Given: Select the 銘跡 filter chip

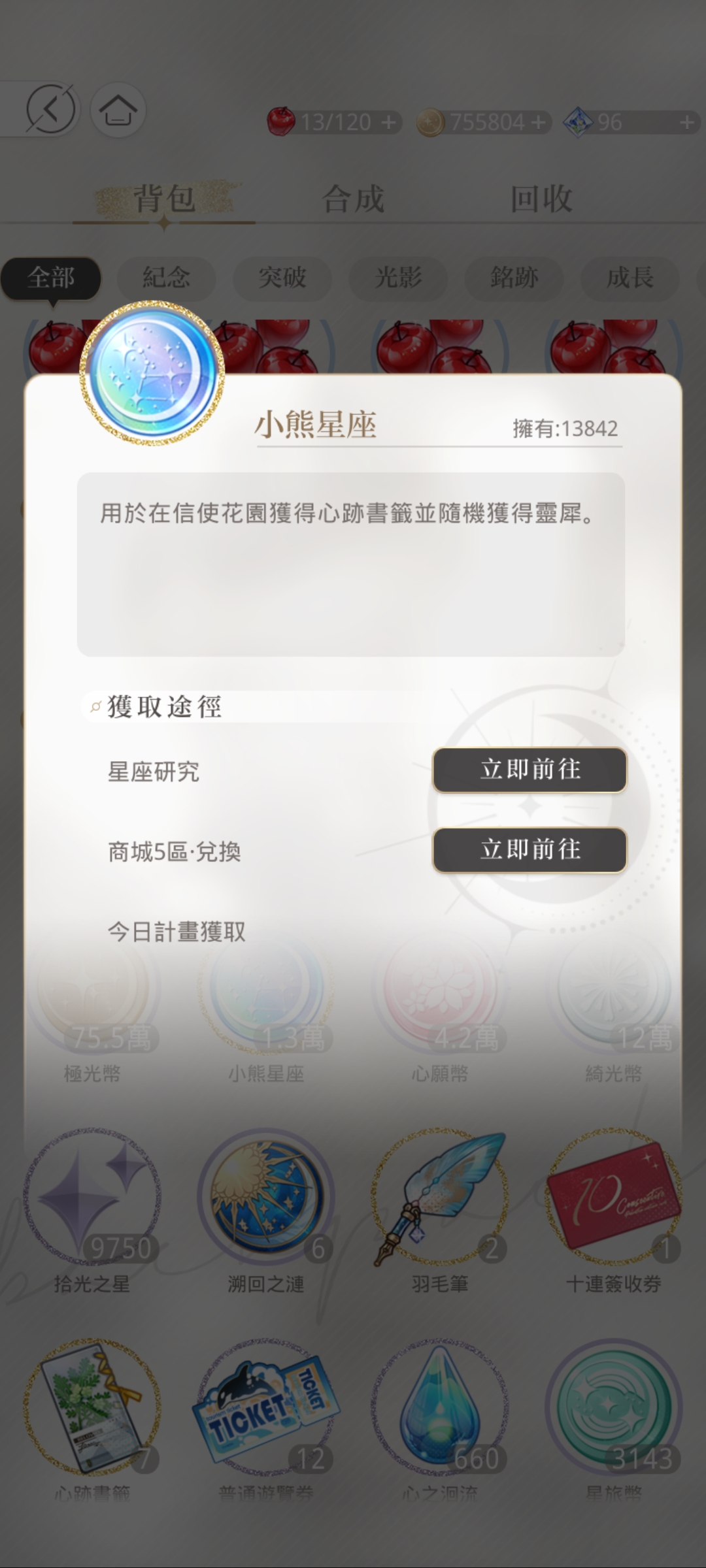Looking at the screenshot, I should coord(514,278).
